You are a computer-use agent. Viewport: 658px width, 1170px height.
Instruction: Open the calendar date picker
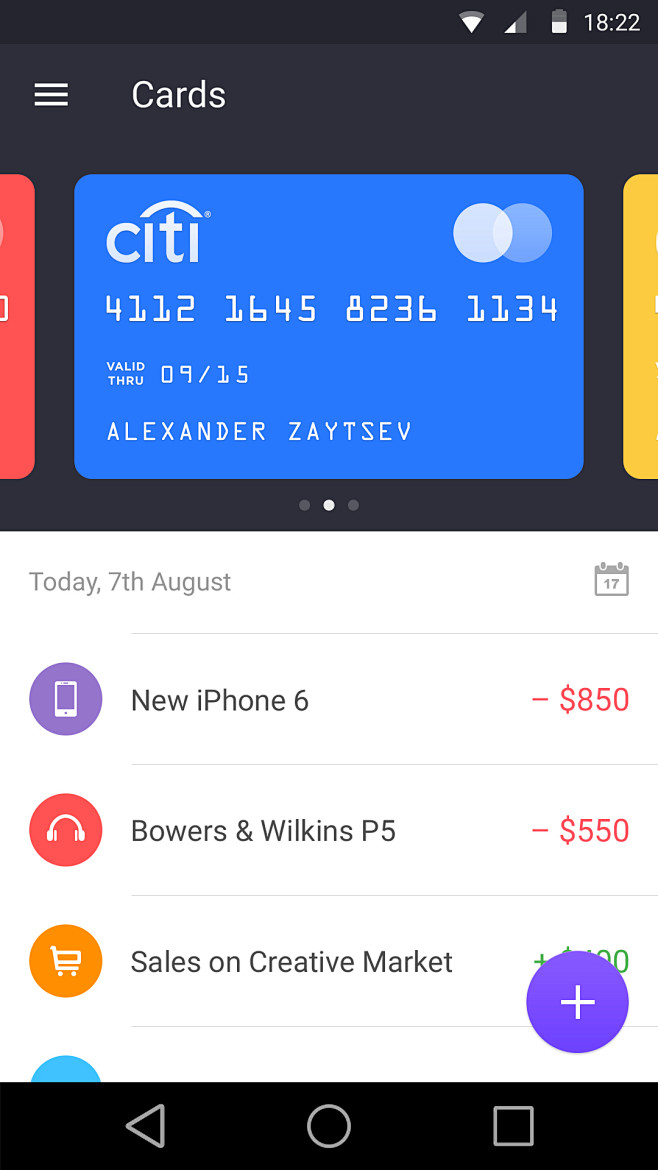pyautogui.click(x=611, y=580)
